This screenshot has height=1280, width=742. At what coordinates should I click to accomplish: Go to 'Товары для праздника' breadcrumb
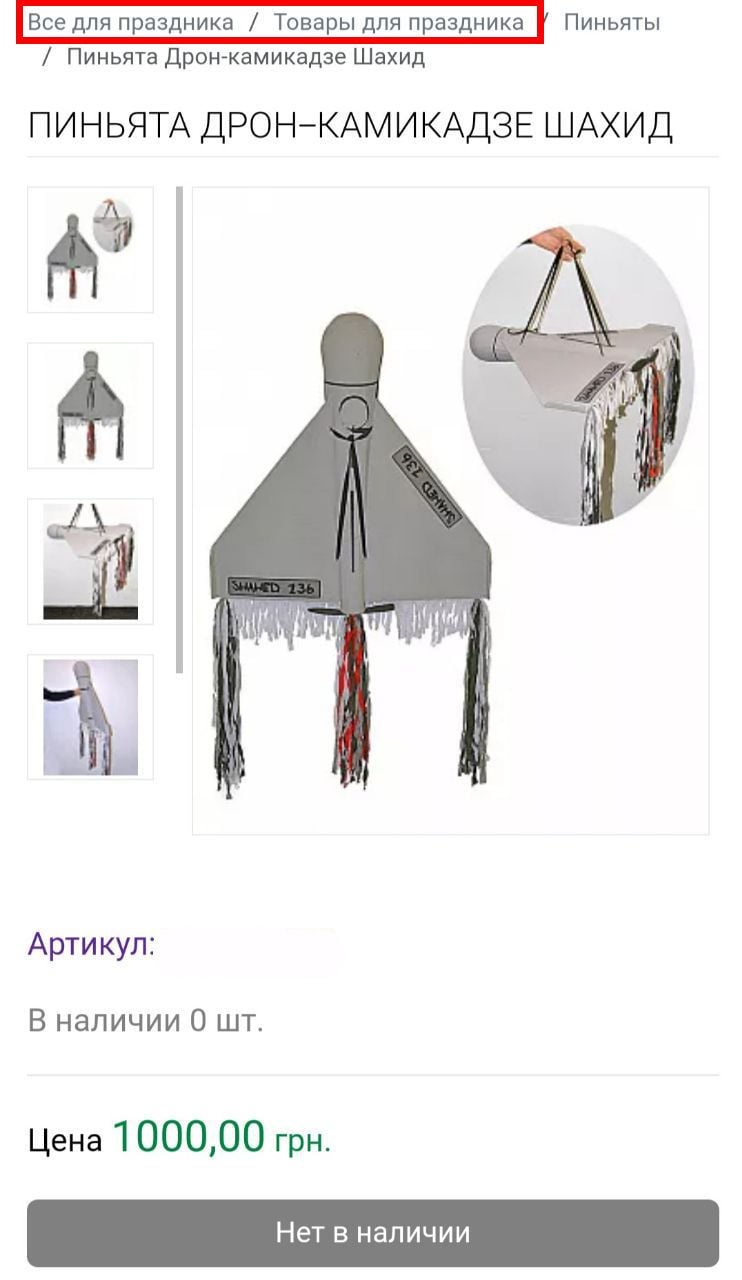[x=398, y=22]
